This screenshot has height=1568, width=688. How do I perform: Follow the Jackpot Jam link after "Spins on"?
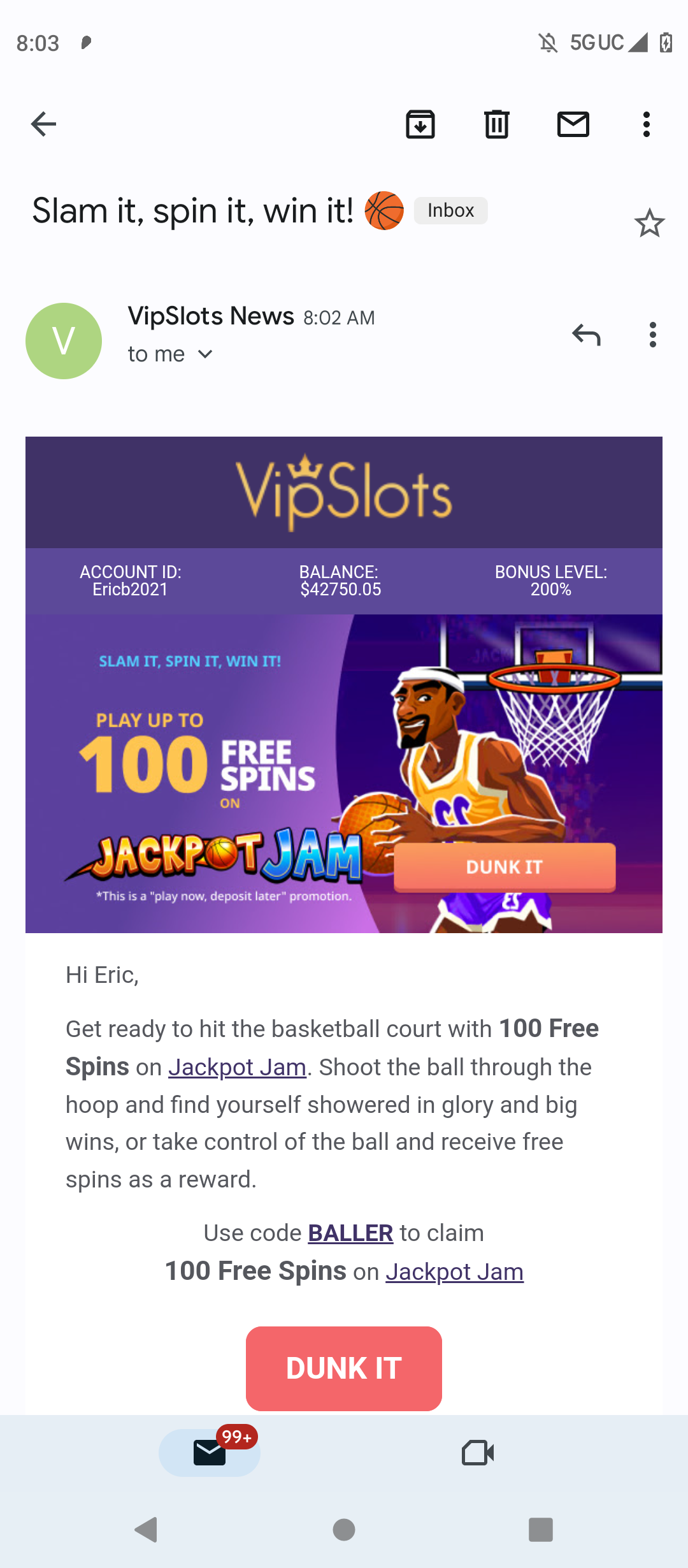point(237,1067)
